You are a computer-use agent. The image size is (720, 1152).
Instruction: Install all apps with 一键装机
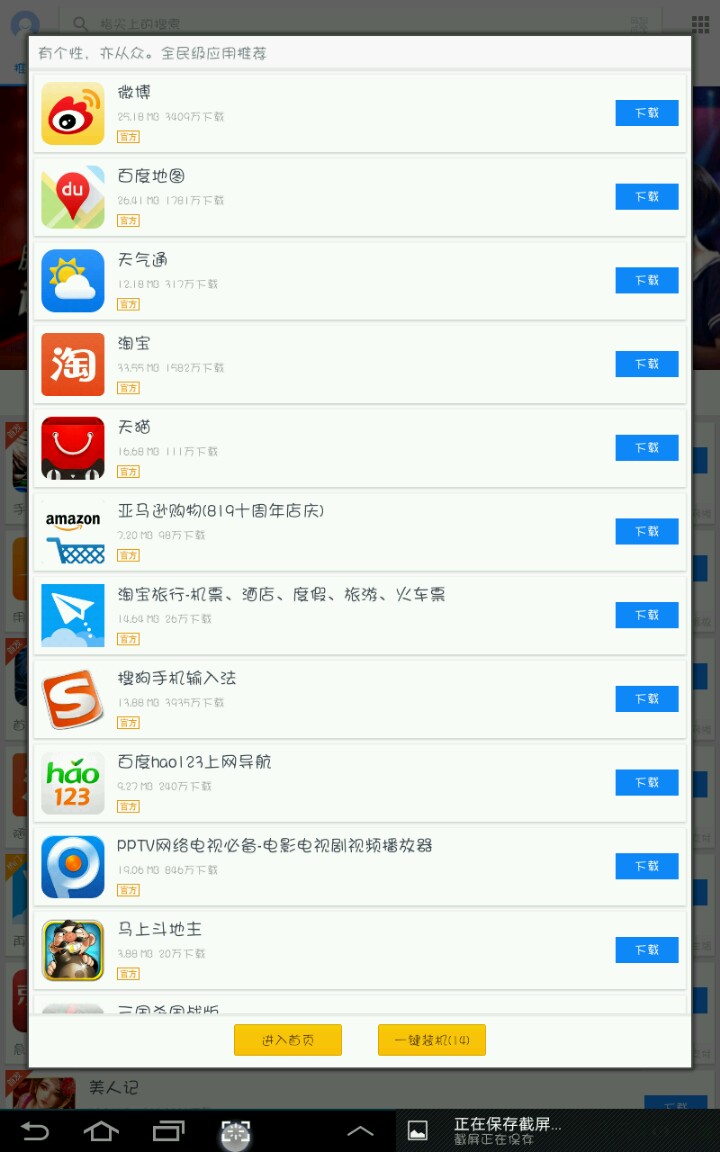point(431,1040)
